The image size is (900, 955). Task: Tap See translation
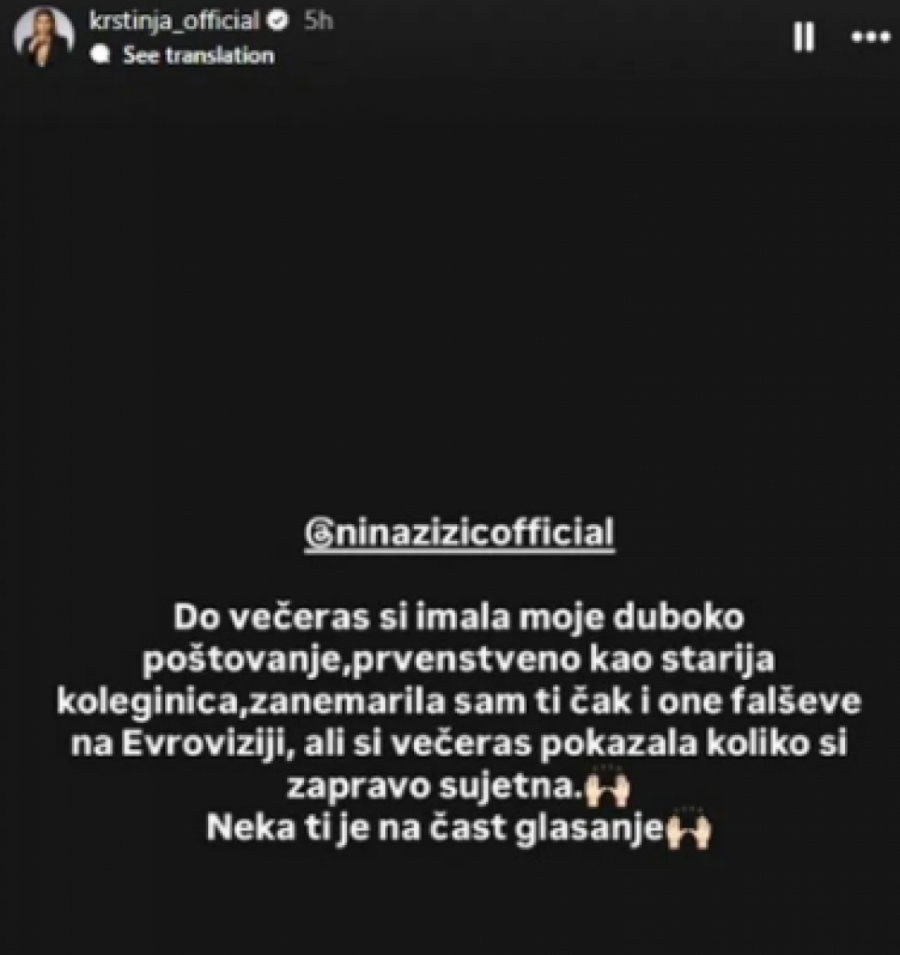point(197,56)
